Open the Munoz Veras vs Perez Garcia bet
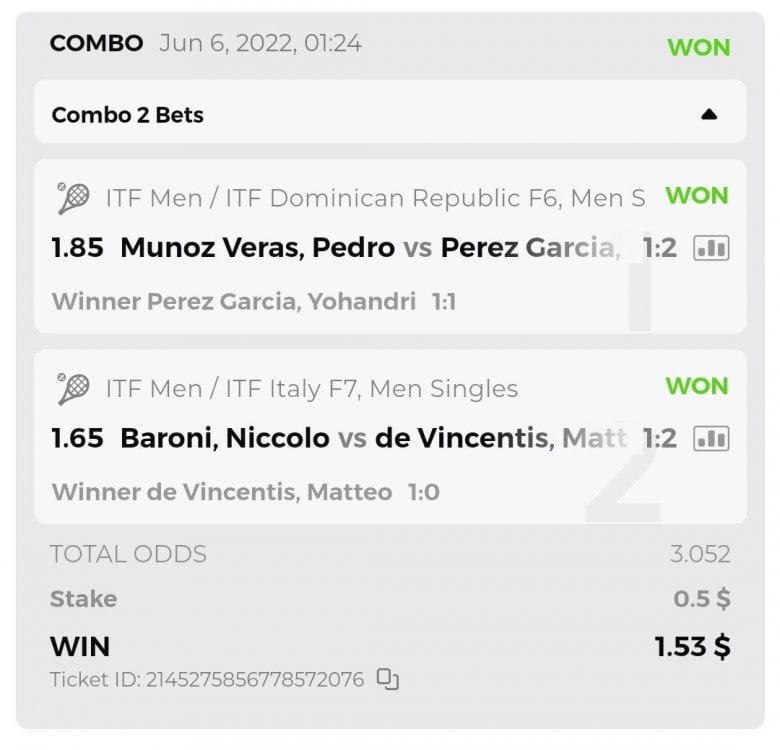 340,248
